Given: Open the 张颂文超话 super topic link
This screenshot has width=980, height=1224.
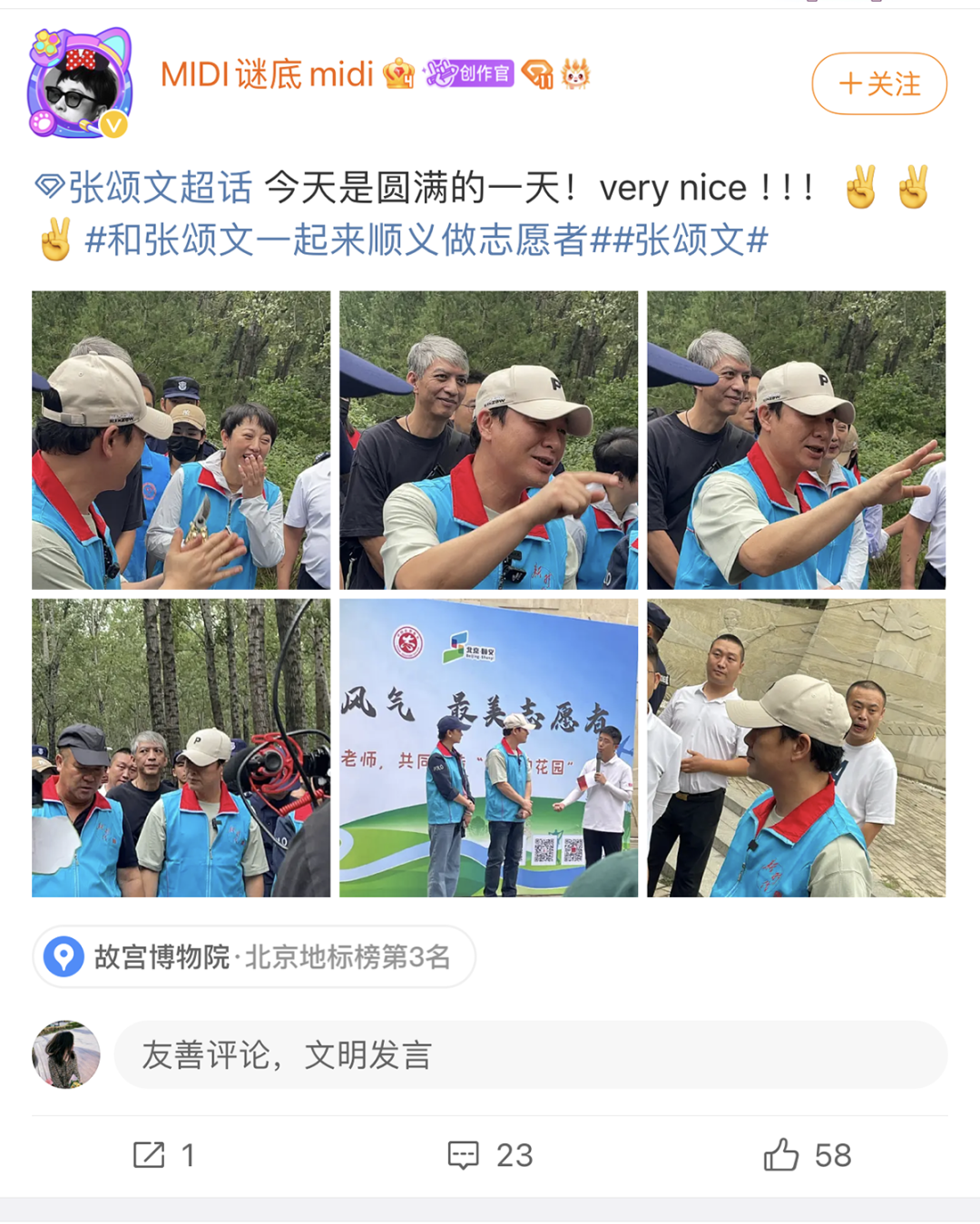Looking at the screenshot, I should point(145,188).
